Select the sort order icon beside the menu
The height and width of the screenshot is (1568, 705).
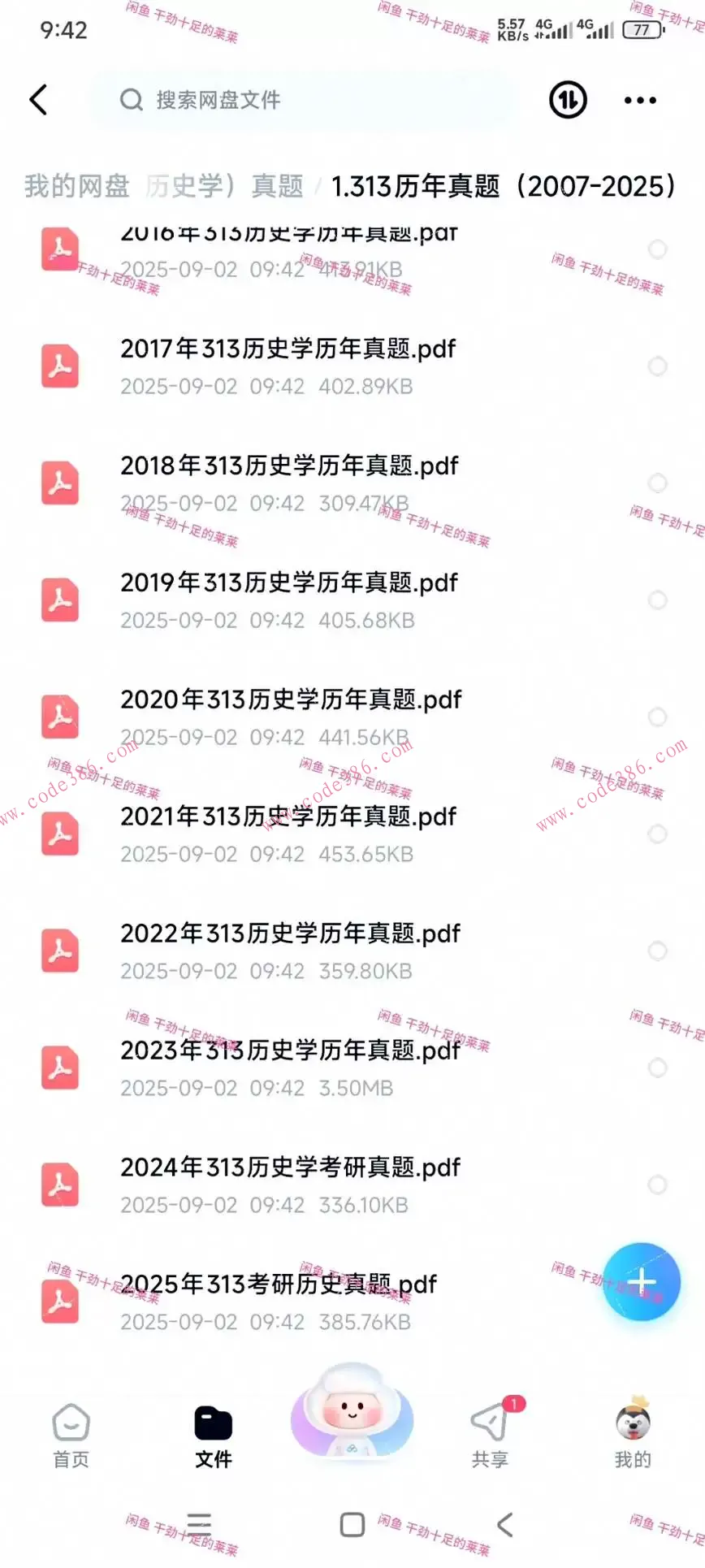point(567,100)
